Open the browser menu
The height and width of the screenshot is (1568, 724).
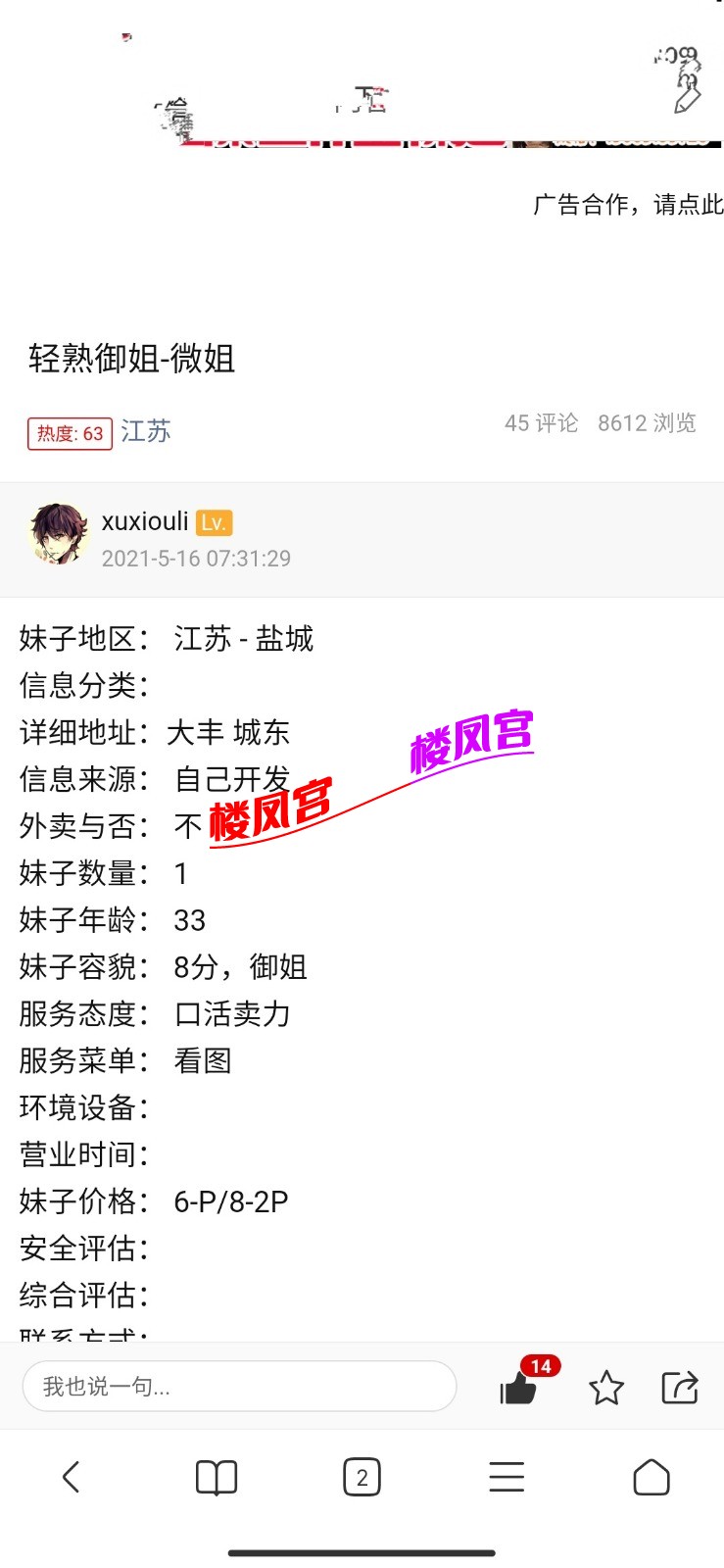pyautogui.click(x=507, y=1477)
